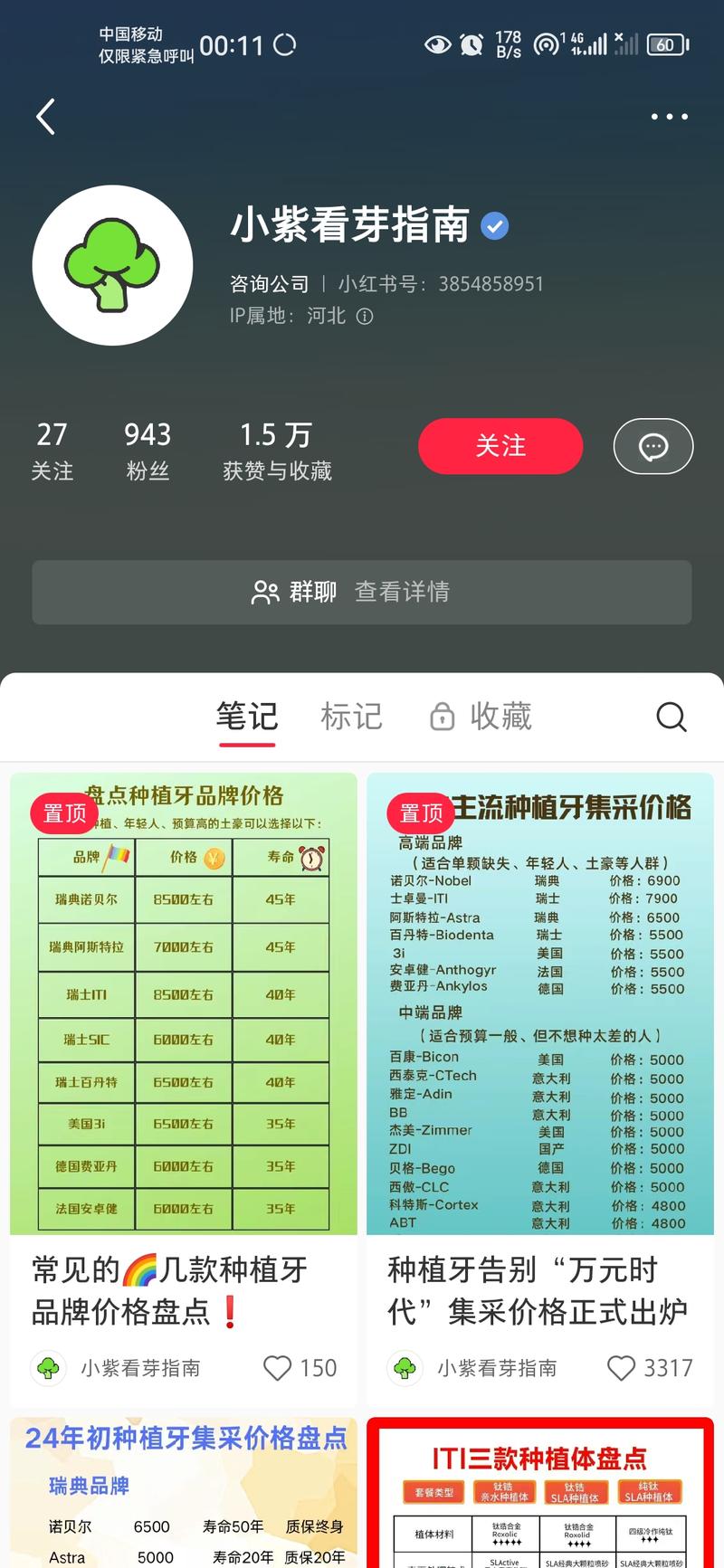Viewport: 724px width, 1568px height.
Task: Go back using the top-left arrow
Action: pyautogui.click(x=46, y=117)
